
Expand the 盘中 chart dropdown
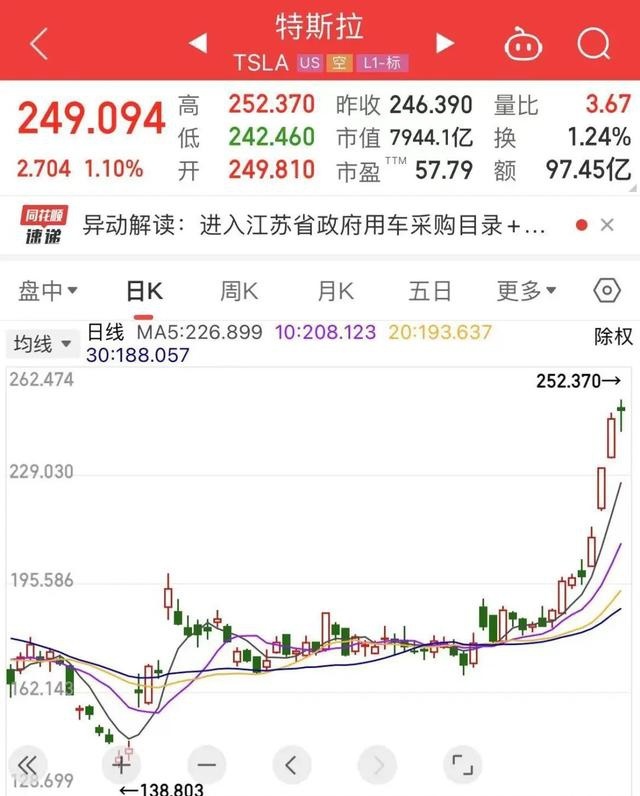(48, 291)
